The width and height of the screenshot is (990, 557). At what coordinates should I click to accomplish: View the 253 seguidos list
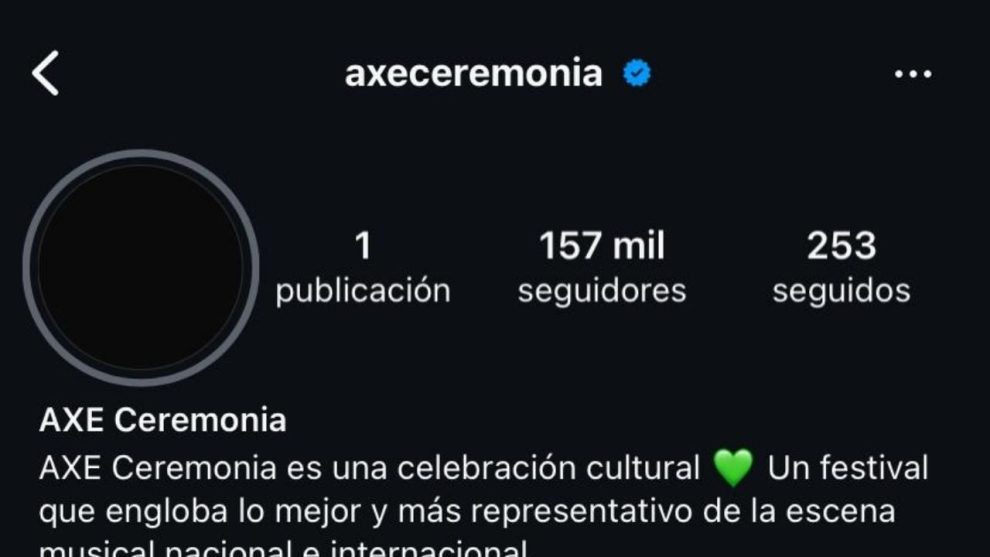coord(841,267)
